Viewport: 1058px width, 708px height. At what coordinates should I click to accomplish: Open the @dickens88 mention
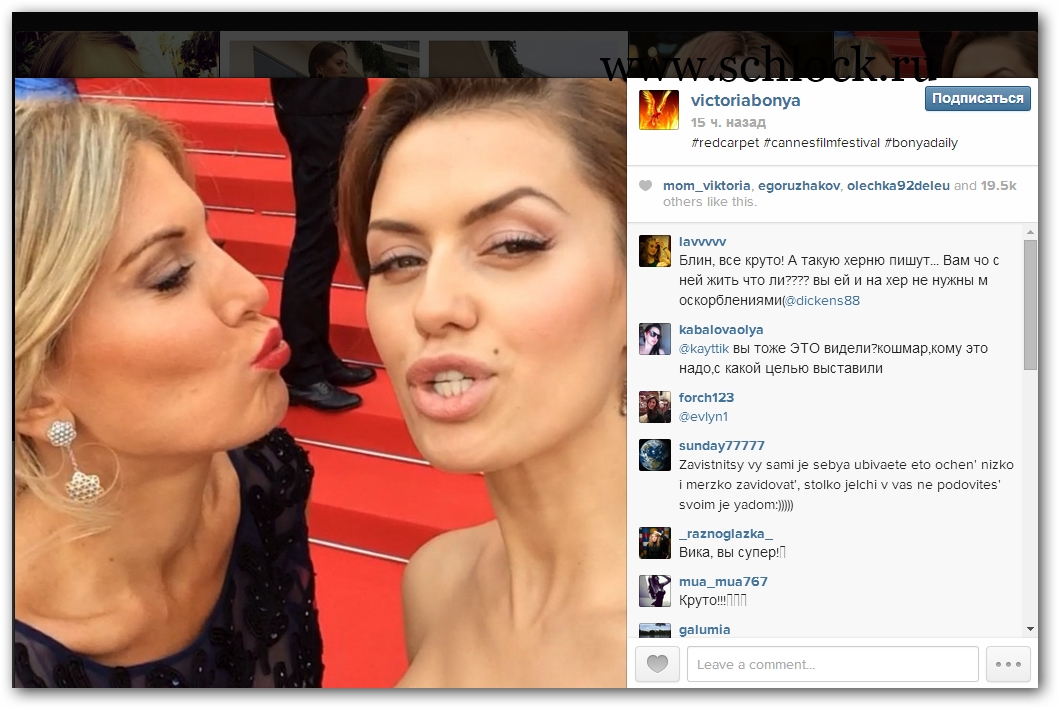point(822,300)
